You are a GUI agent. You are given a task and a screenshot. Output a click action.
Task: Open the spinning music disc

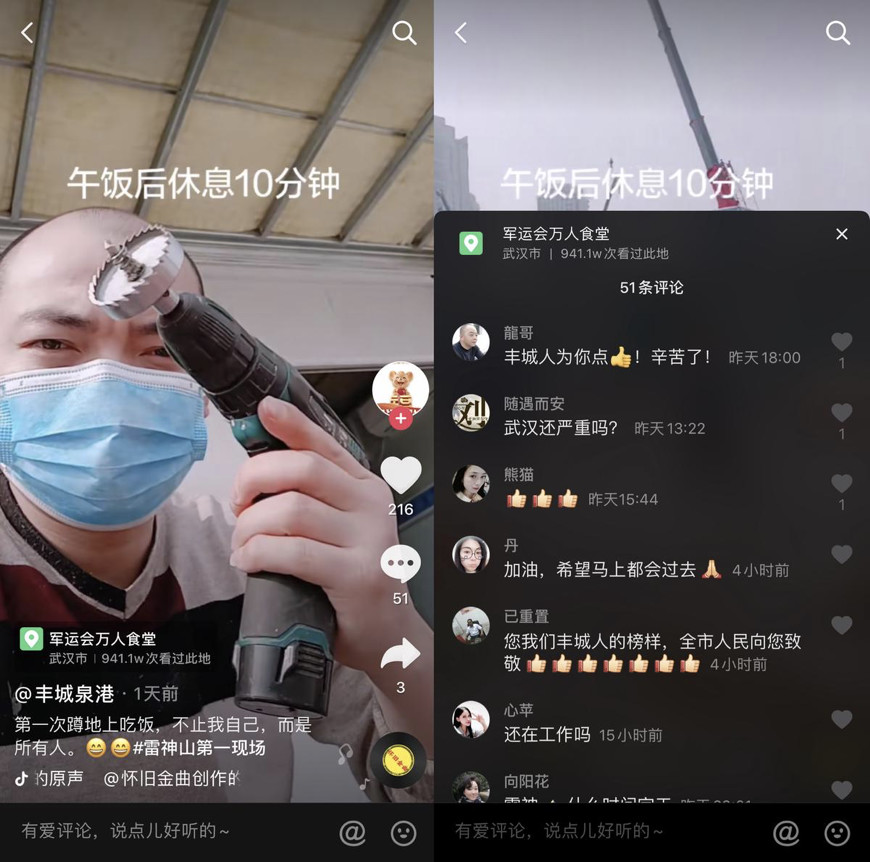[x=398, y=761]
